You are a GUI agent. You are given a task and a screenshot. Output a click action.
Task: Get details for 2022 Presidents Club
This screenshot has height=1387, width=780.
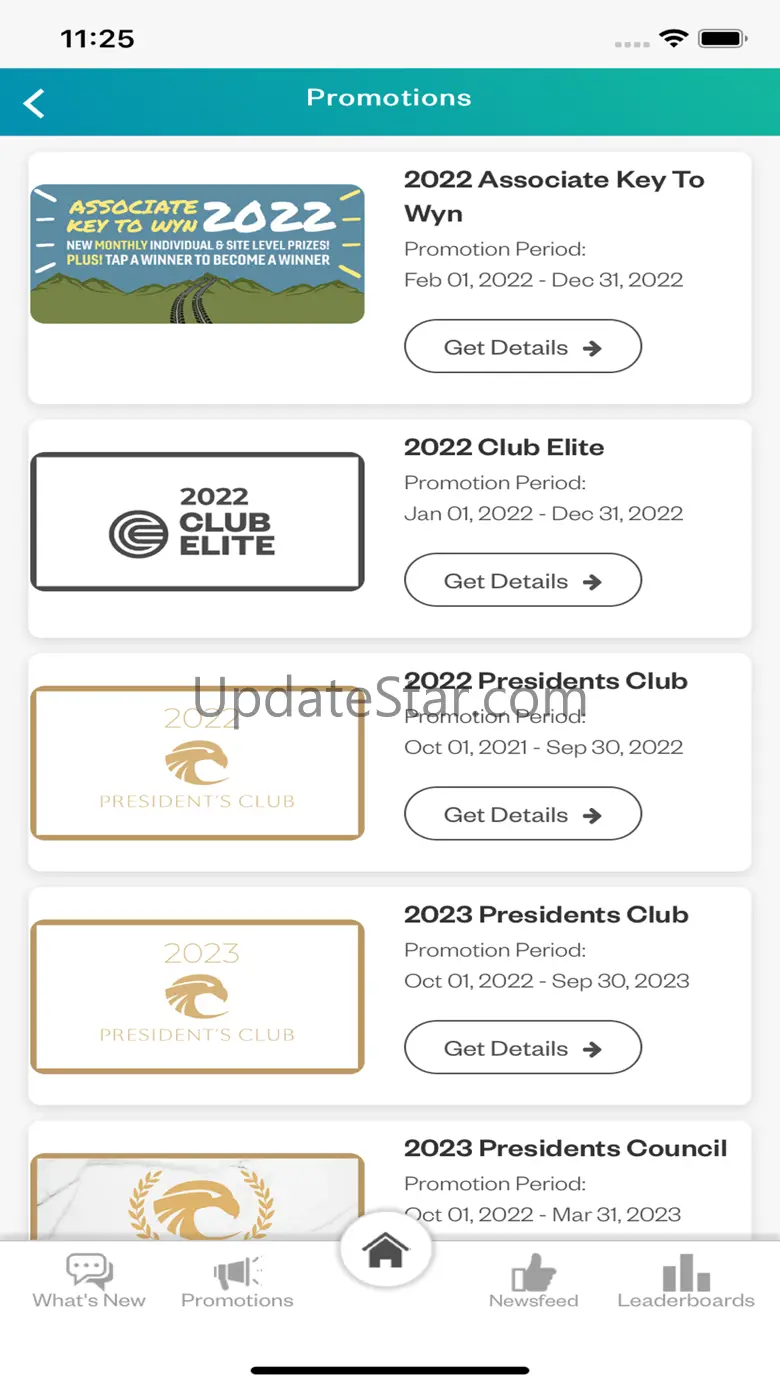click(x=522, y=814)
